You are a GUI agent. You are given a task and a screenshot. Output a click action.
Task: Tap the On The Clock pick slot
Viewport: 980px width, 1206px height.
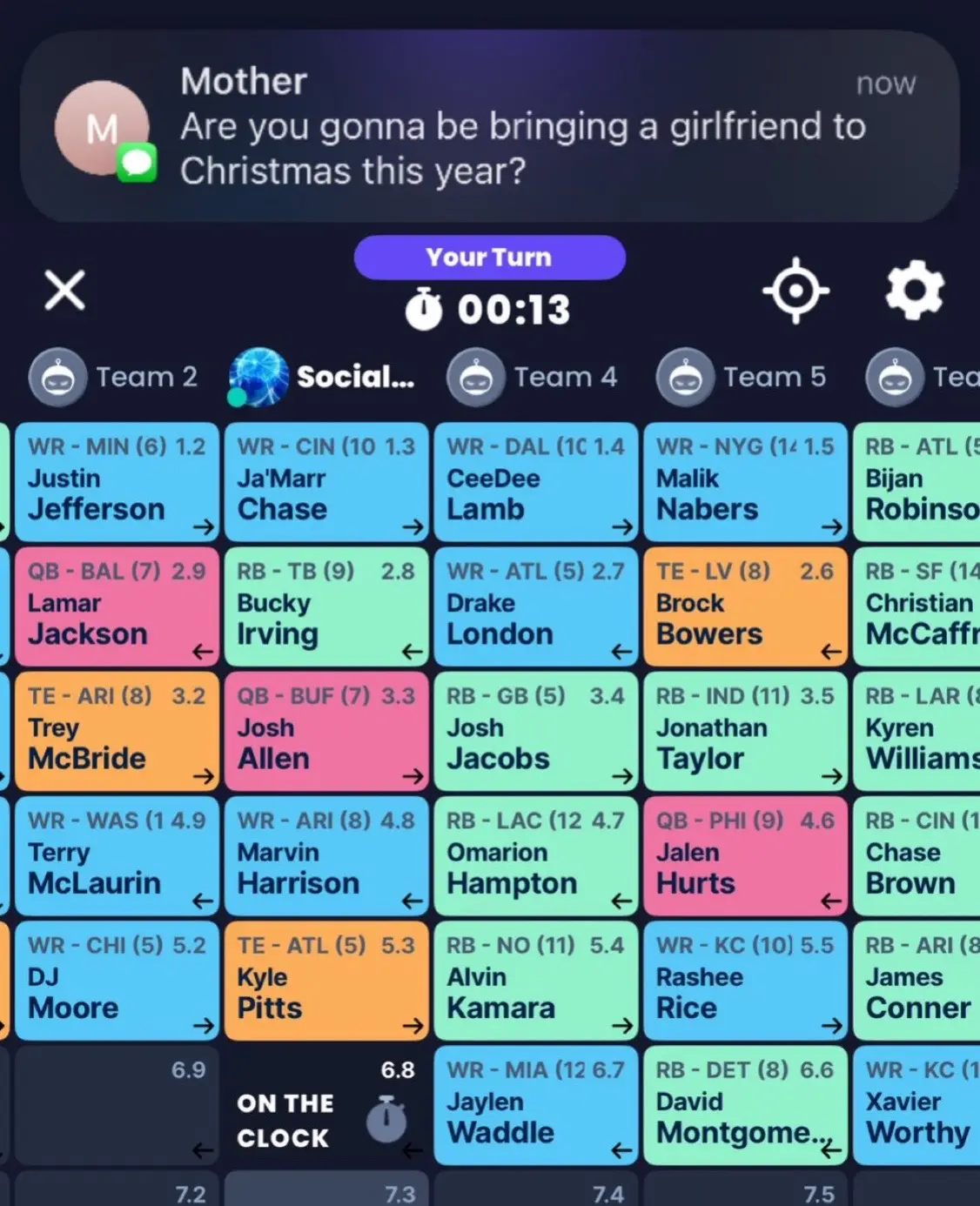tap(326, 1105)
